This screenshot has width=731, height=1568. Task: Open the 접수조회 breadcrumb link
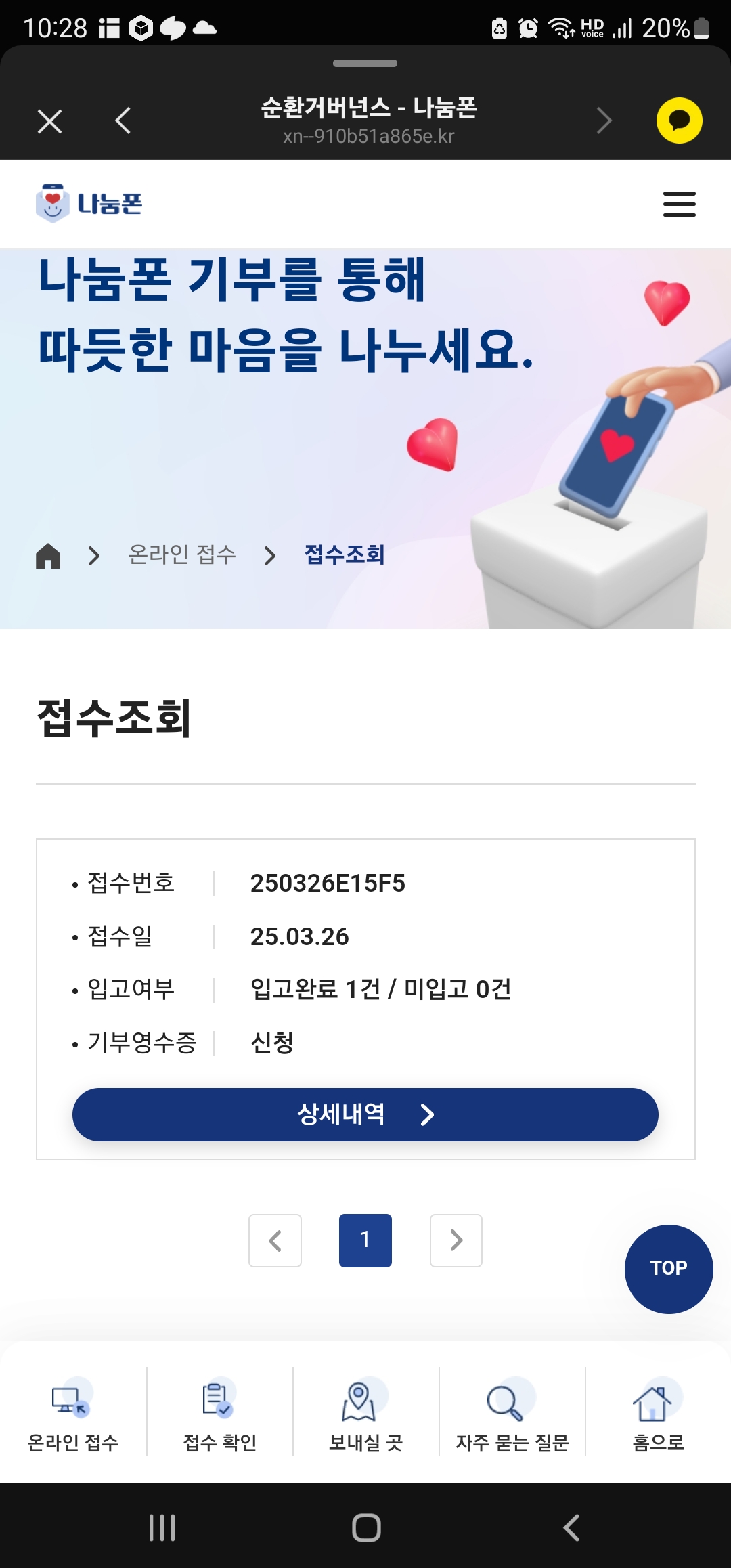344,554
